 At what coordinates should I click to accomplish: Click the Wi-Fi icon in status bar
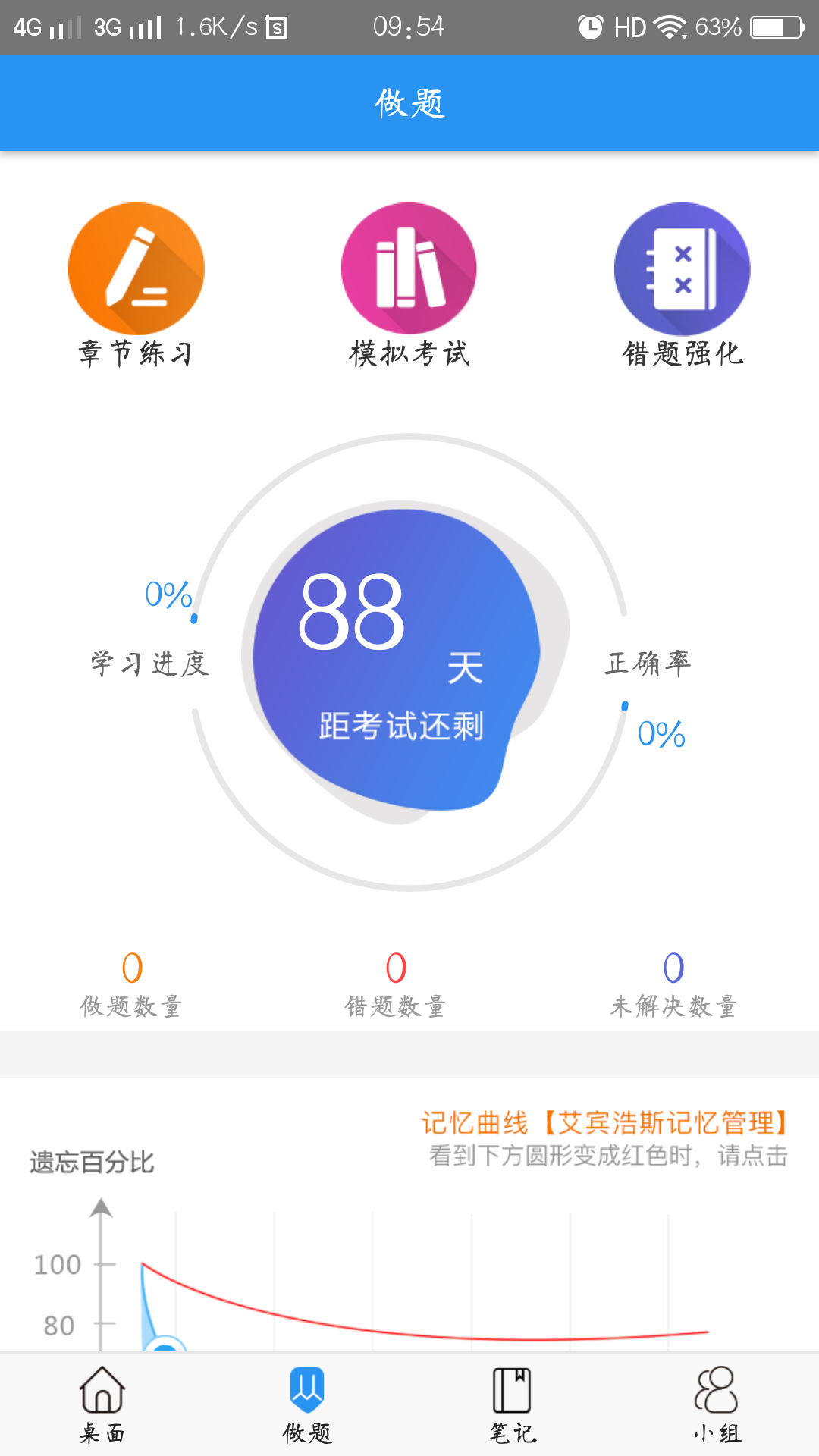coord(670,27)
